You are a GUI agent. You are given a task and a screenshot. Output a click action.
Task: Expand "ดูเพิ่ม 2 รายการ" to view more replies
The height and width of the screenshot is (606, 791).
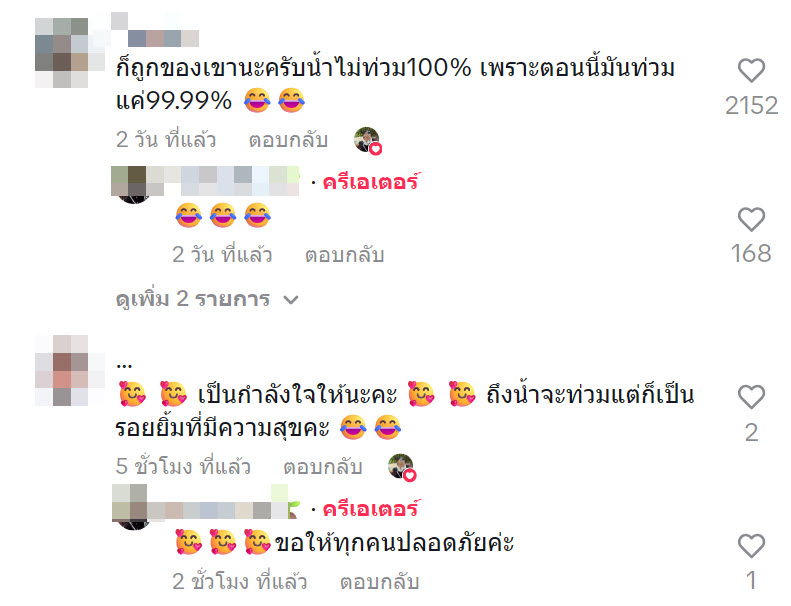tap(207, 299)
